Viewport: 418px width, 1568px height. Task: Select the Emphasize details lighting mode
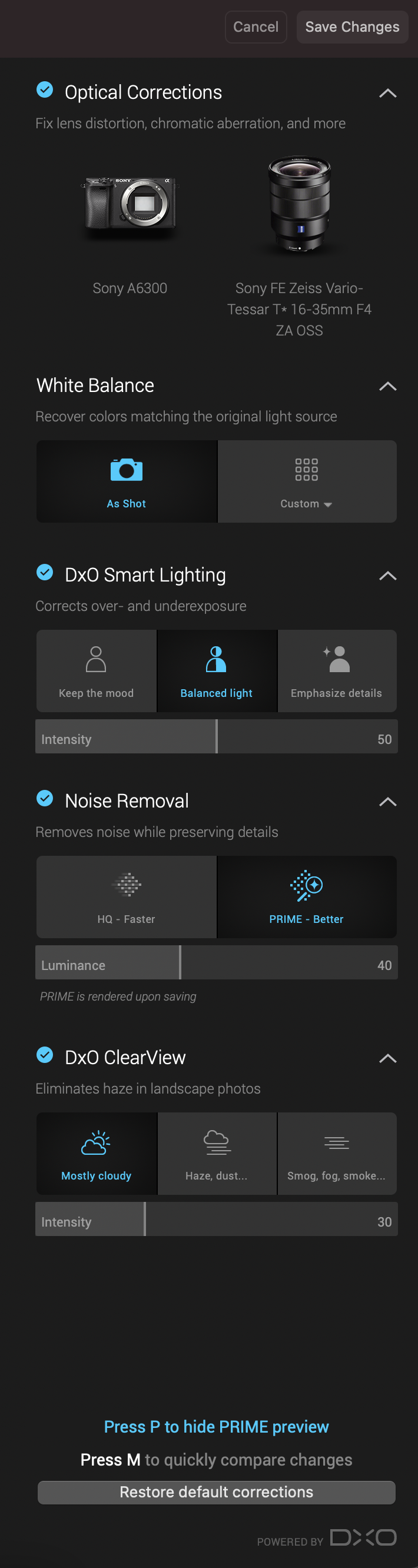[337, 671]
